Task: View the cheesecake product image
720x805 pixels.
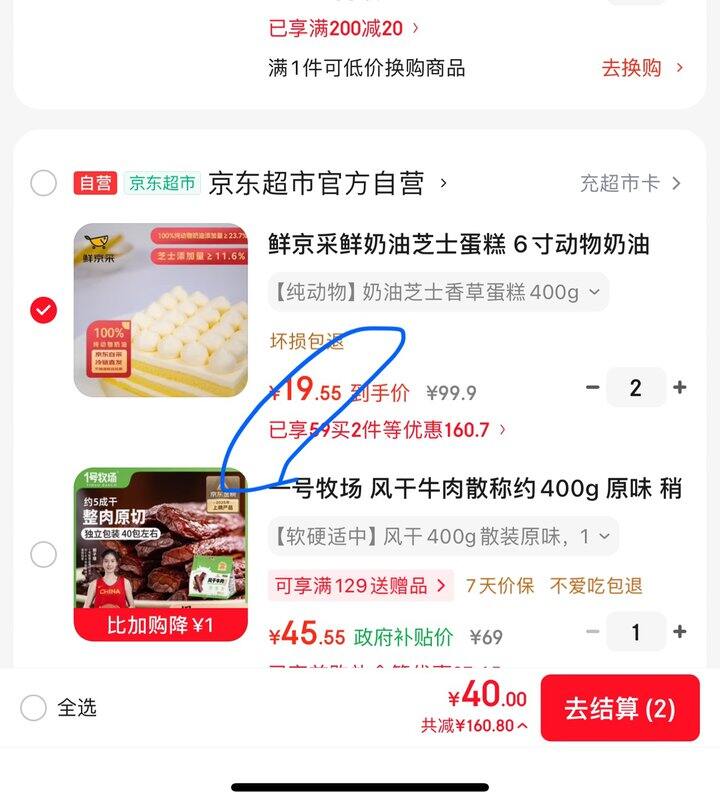Action: [x=160, y=310]
